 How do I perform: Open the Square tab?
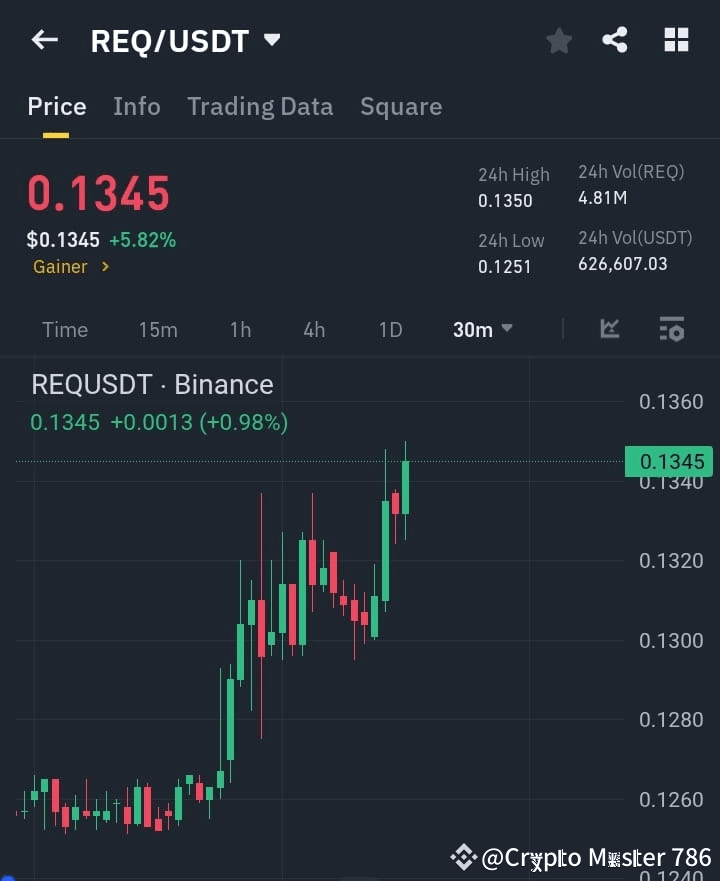pyautogui.click(x=401, y=106)
